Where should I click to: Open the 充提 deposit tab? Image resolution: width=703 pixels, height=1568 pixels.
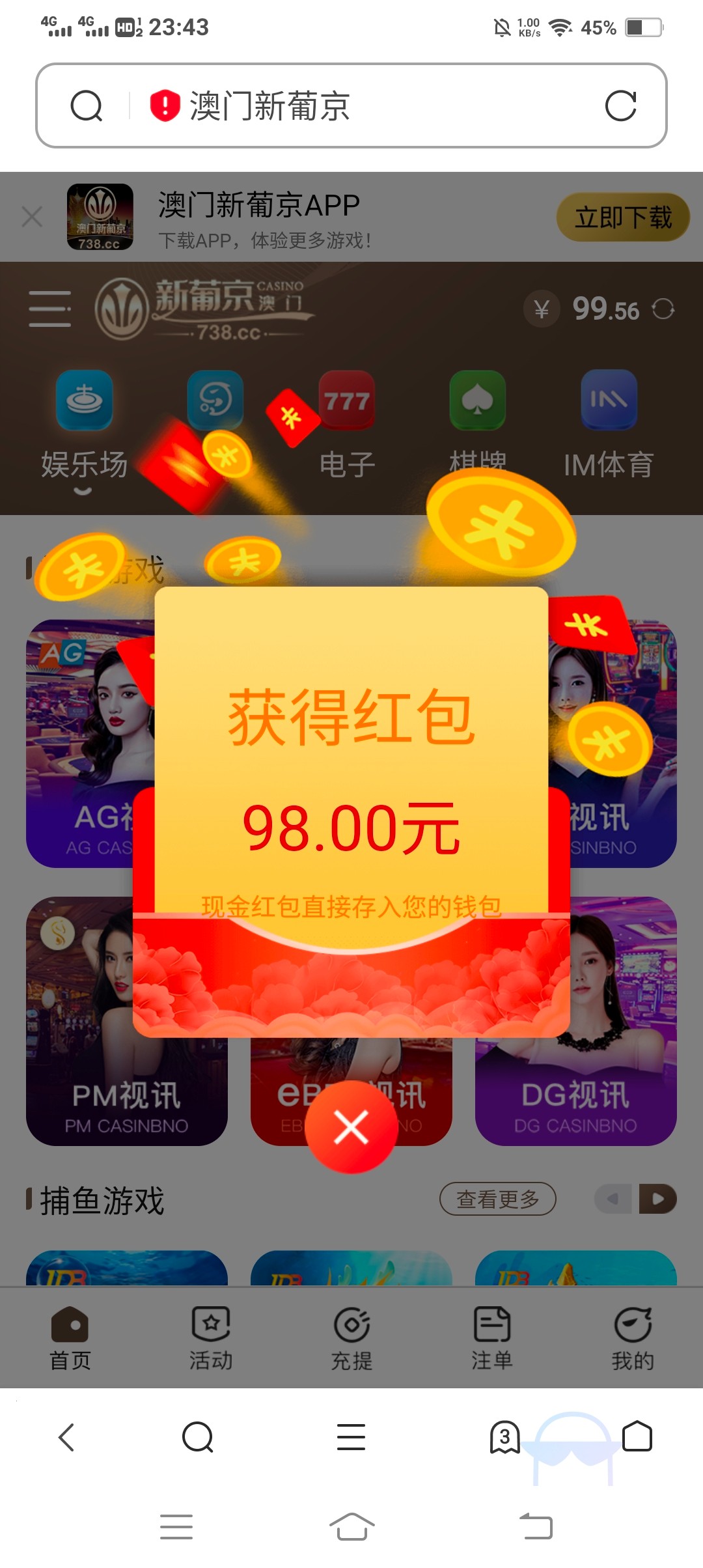(x=351, y=1337)
